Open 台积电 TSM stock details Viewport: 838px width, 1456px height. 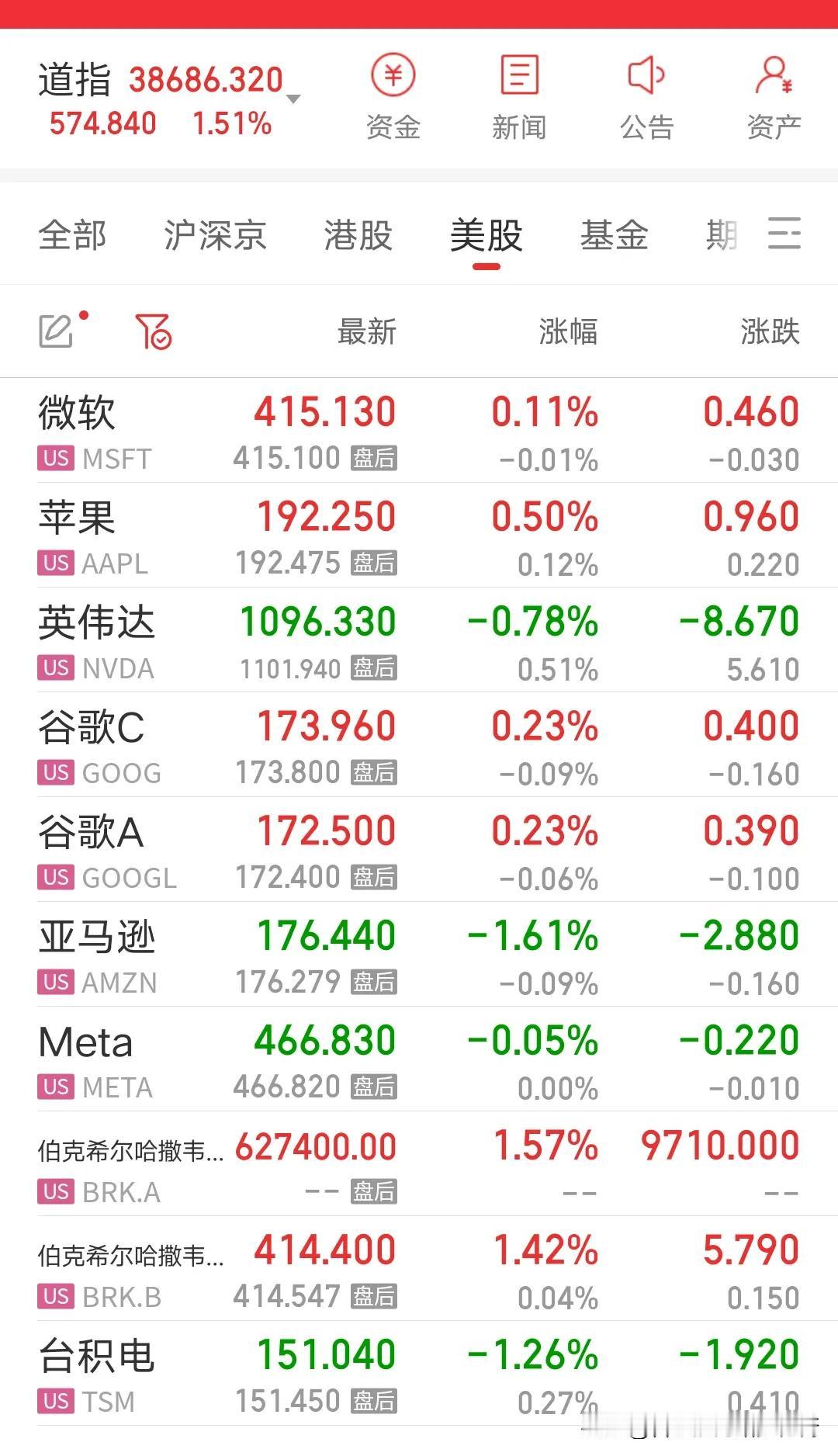pos(419,1374)
